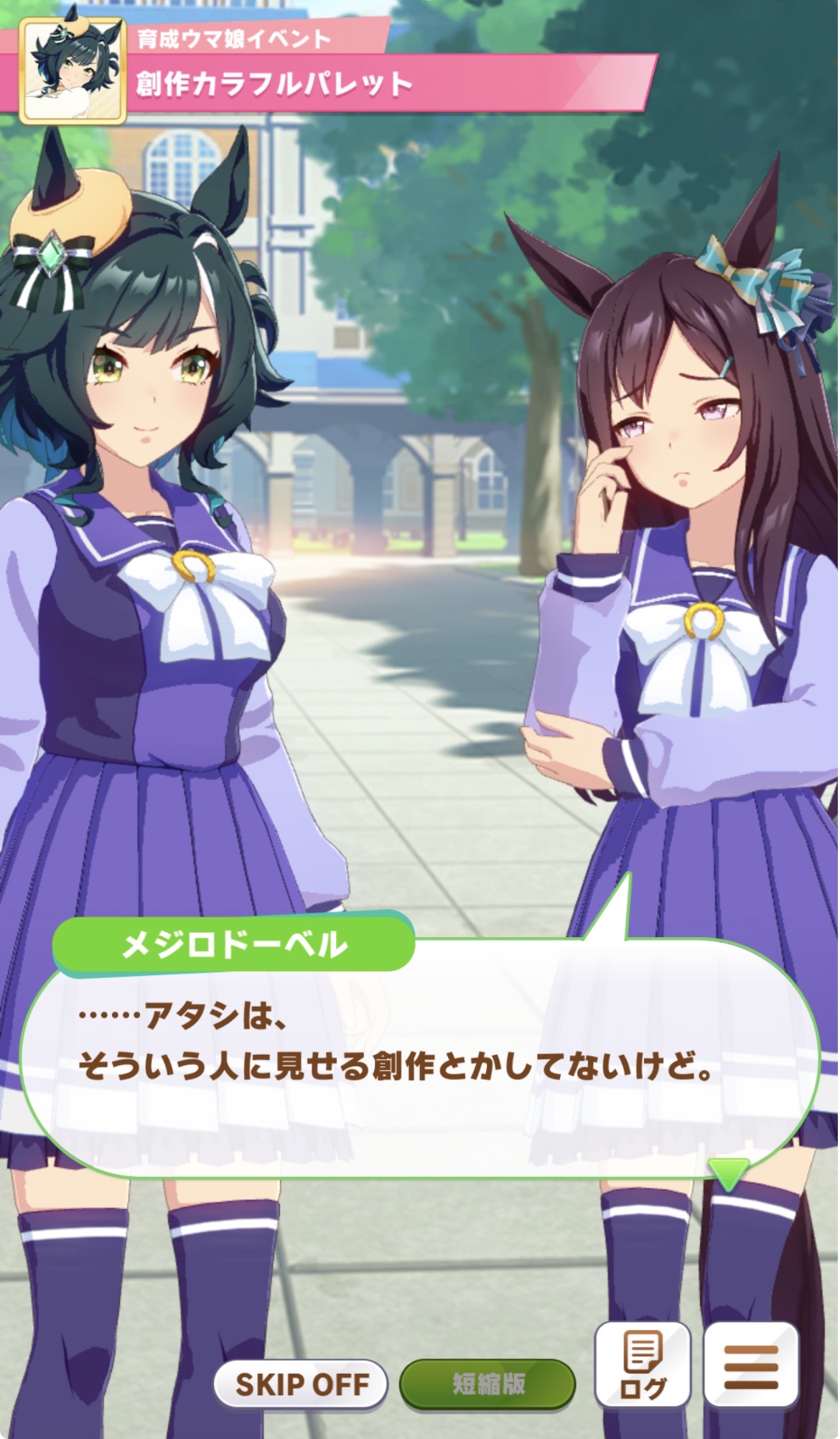840x1439 pixels.
Task: Advance the dialogue with the green arrow
Action: [729, 1173]
